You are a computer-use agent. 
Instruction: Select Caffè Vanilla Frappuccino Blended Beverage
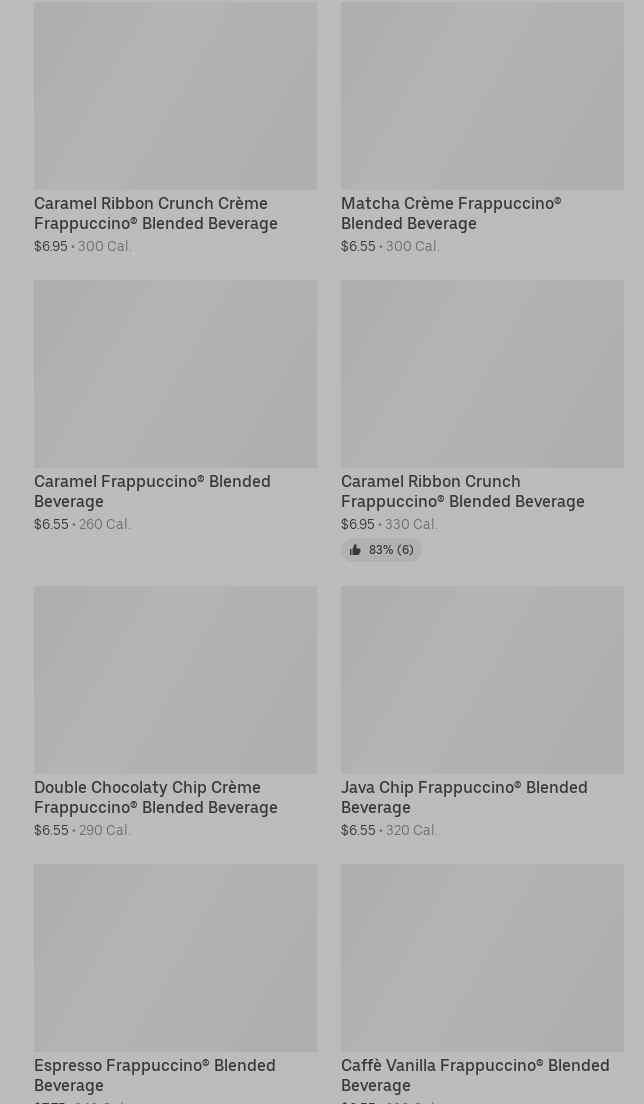pyautogui.click(x=482, y=984)
